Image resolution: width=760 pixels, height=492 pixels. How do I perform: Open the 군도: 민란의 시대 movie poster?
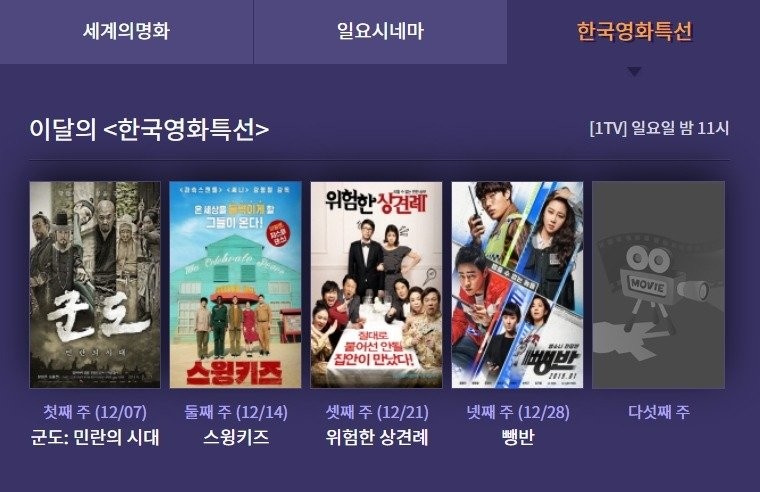[x=95, y=284]
